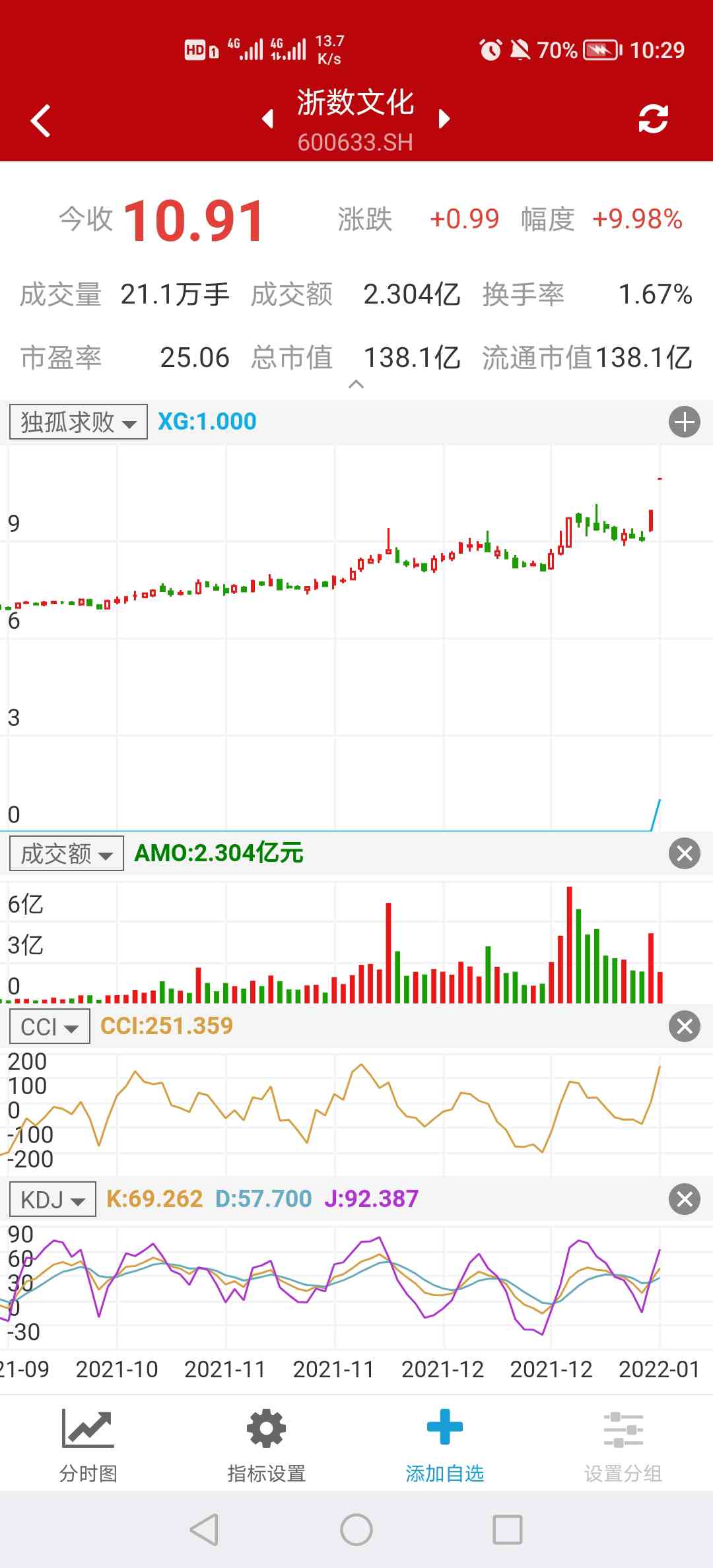Screen dimensions: 713x1568
Task: Remove the CCI chart panel
Action: tap(684, 1027)
